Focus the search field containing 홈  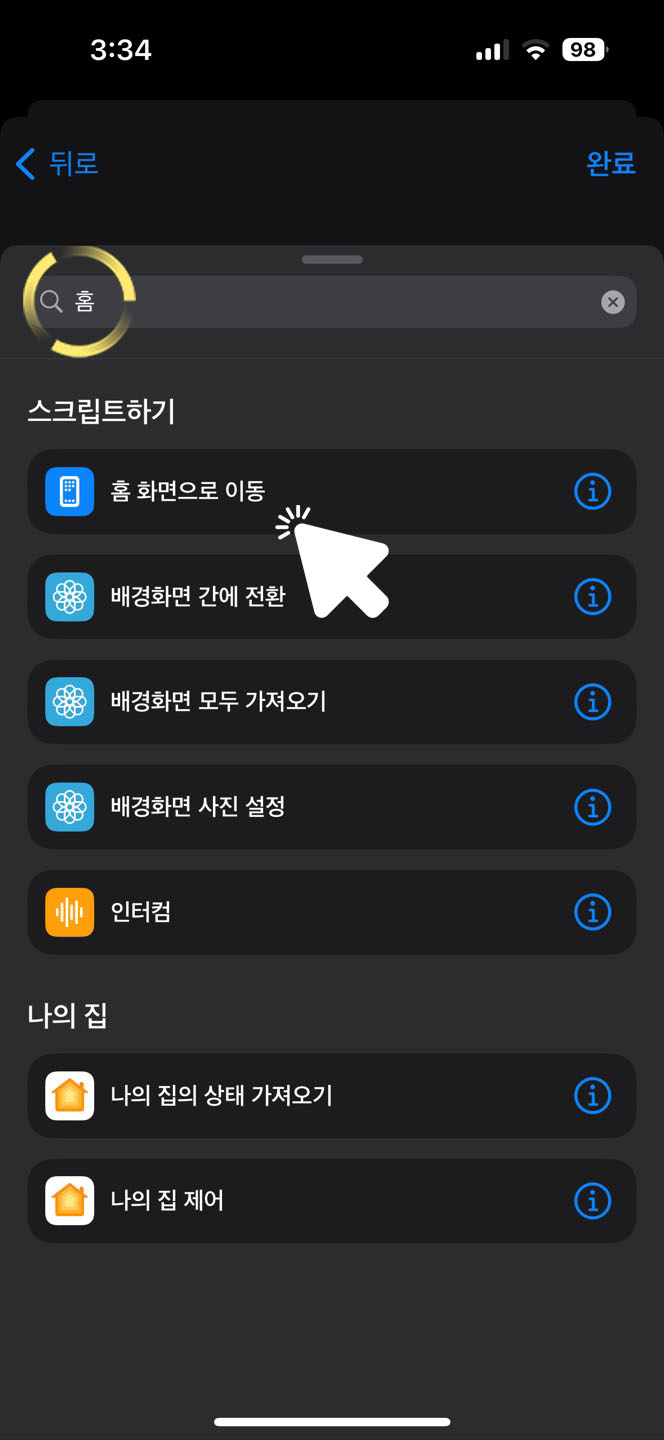tap(330, 302)
